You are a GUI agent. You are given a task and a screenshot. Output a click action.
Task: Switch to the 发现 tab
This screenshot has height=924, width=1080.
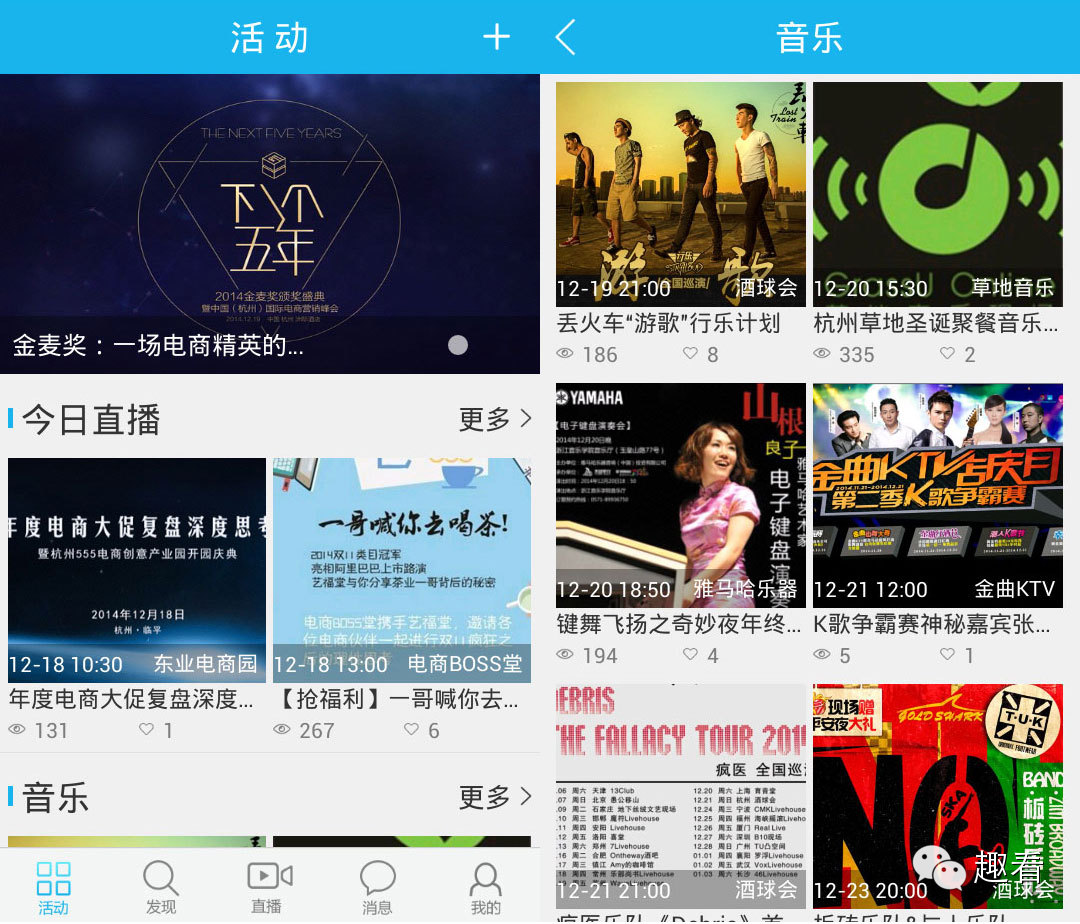click(161, 887)
